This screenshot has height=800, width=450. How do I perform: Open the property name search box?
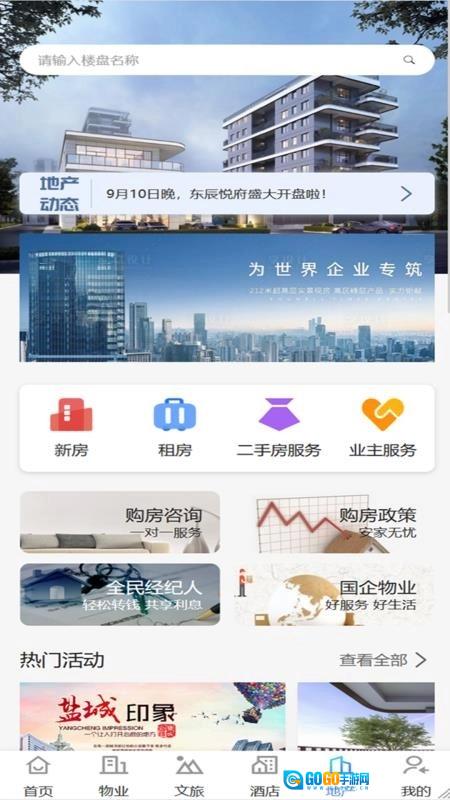227,60
